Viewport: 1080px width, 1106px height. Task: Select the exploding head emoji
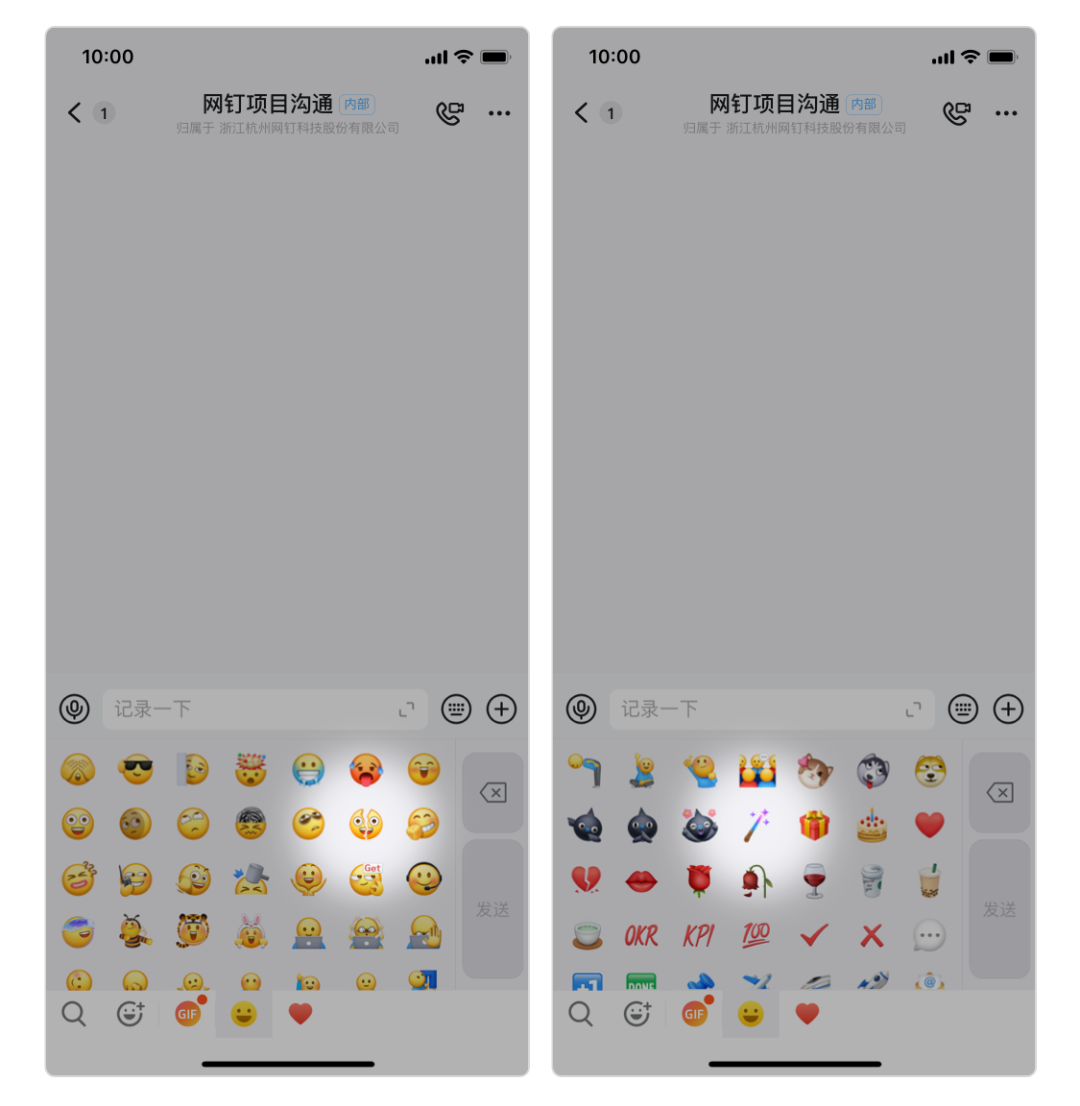250,770
